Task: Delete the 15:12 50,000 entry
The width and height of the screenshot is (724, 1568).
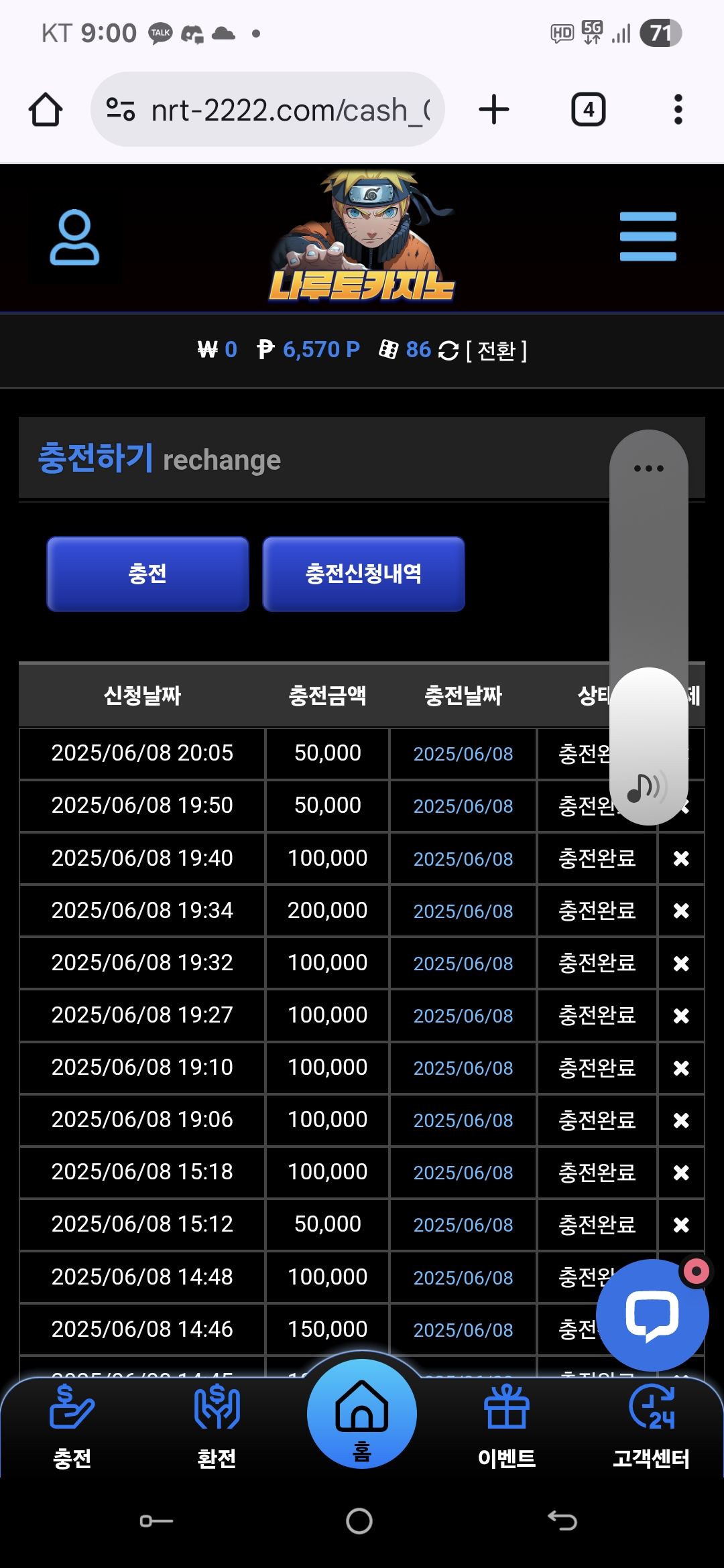Action: tap(681, 1225)
